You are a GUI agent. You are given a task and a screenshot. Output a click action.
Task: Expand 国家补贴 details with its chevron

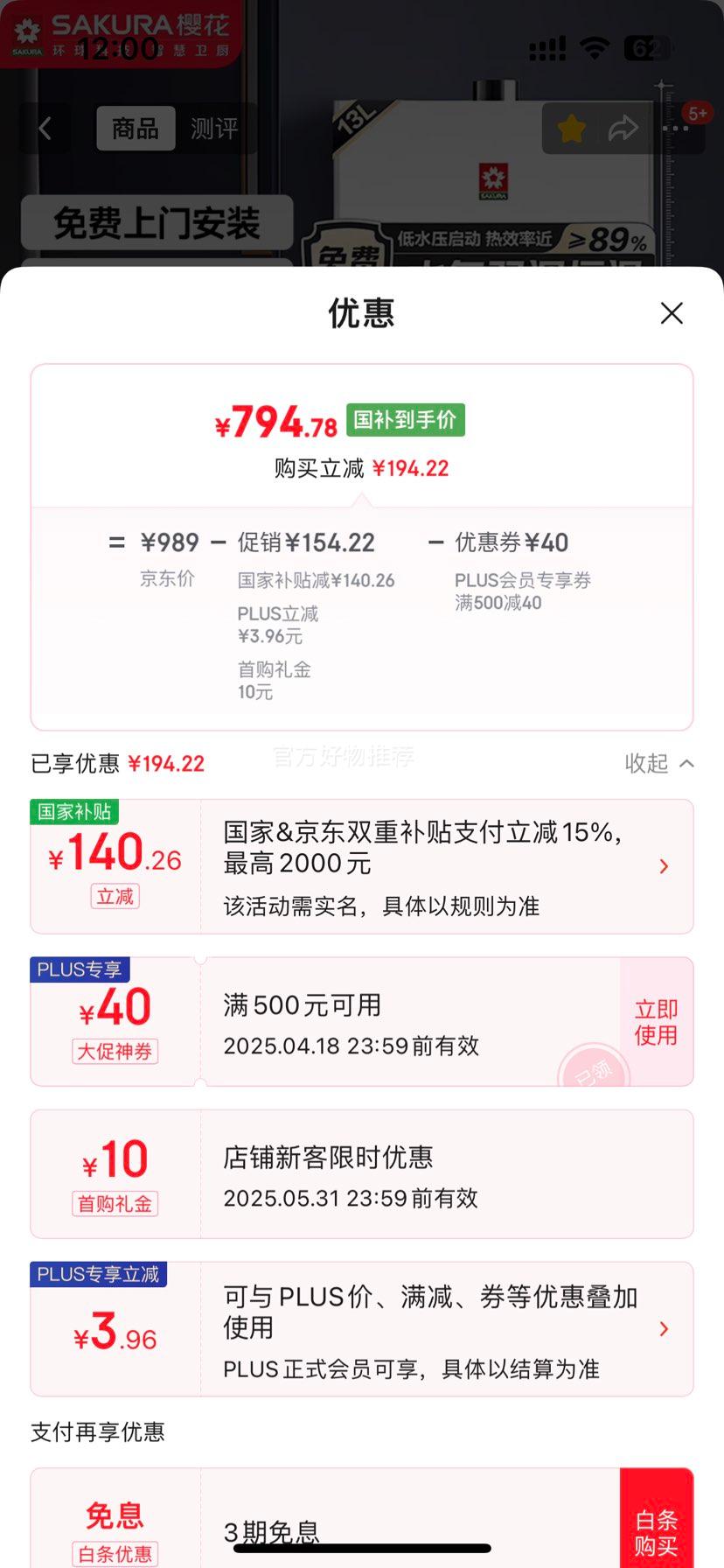pos(664,866)
